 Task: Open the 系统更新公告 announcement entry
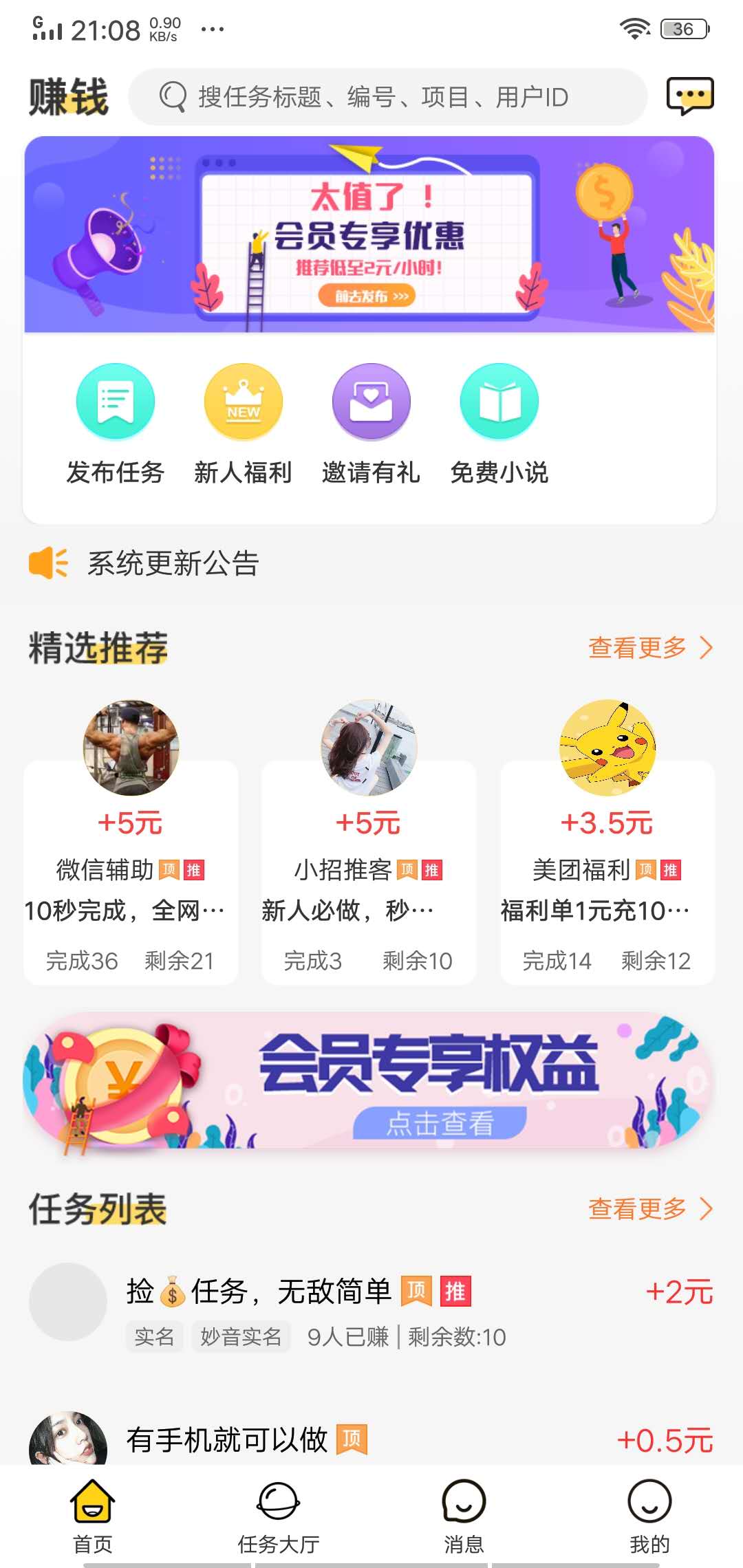click(172, 563)
